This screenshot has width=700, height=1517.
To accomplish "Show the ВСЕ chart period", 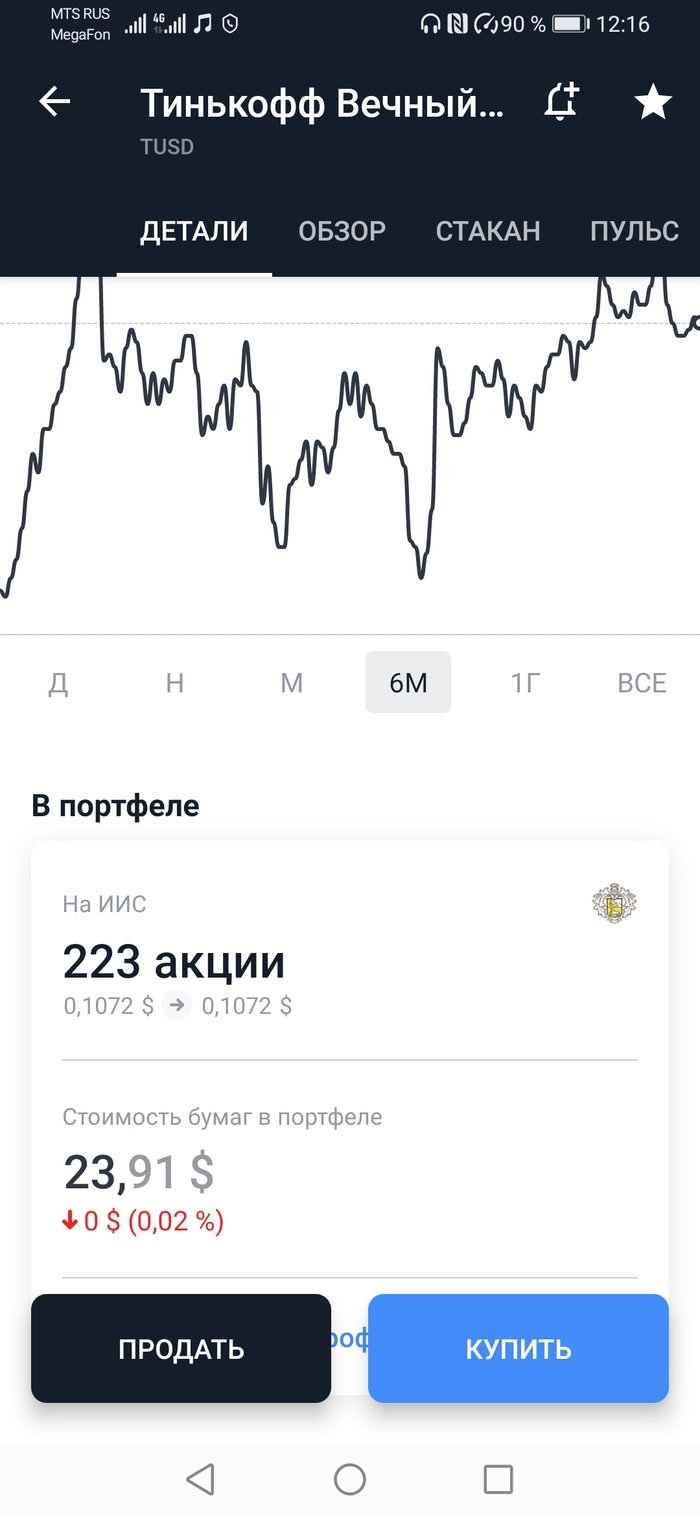I will [x=642, y=683].
